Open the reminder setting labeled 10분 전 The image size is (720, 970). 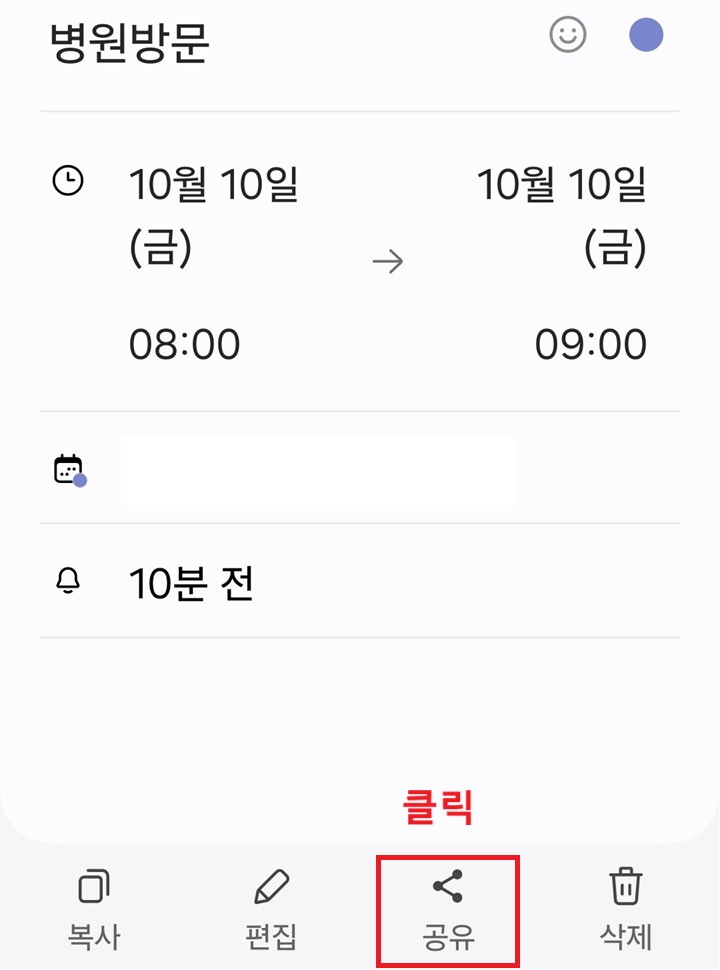click(190, 583)
